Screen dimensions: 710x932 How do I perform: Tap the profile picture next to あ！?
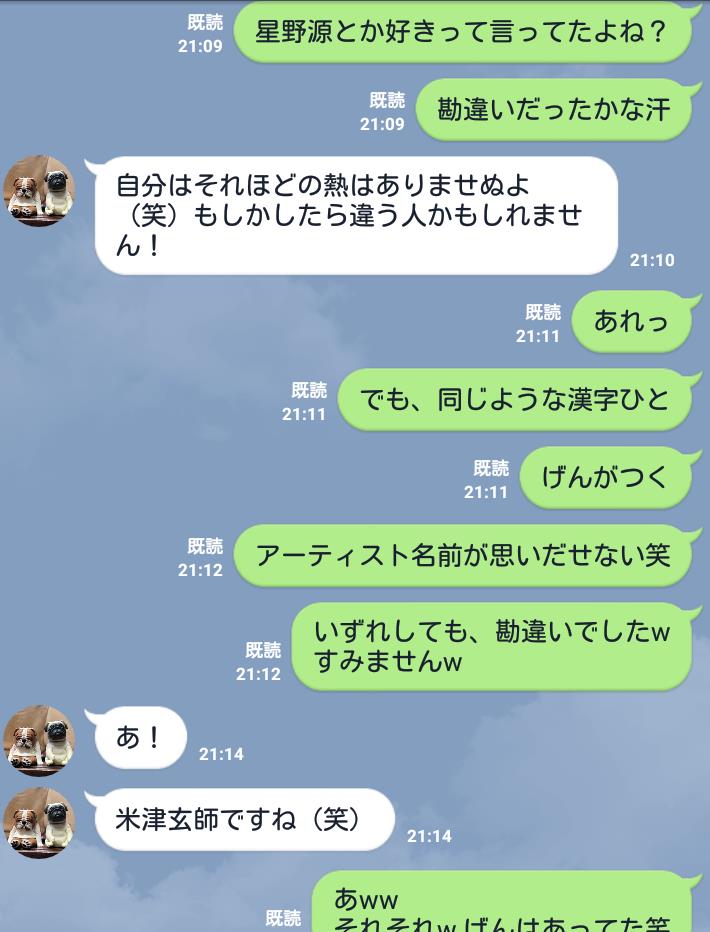click(x=39, y=741)
